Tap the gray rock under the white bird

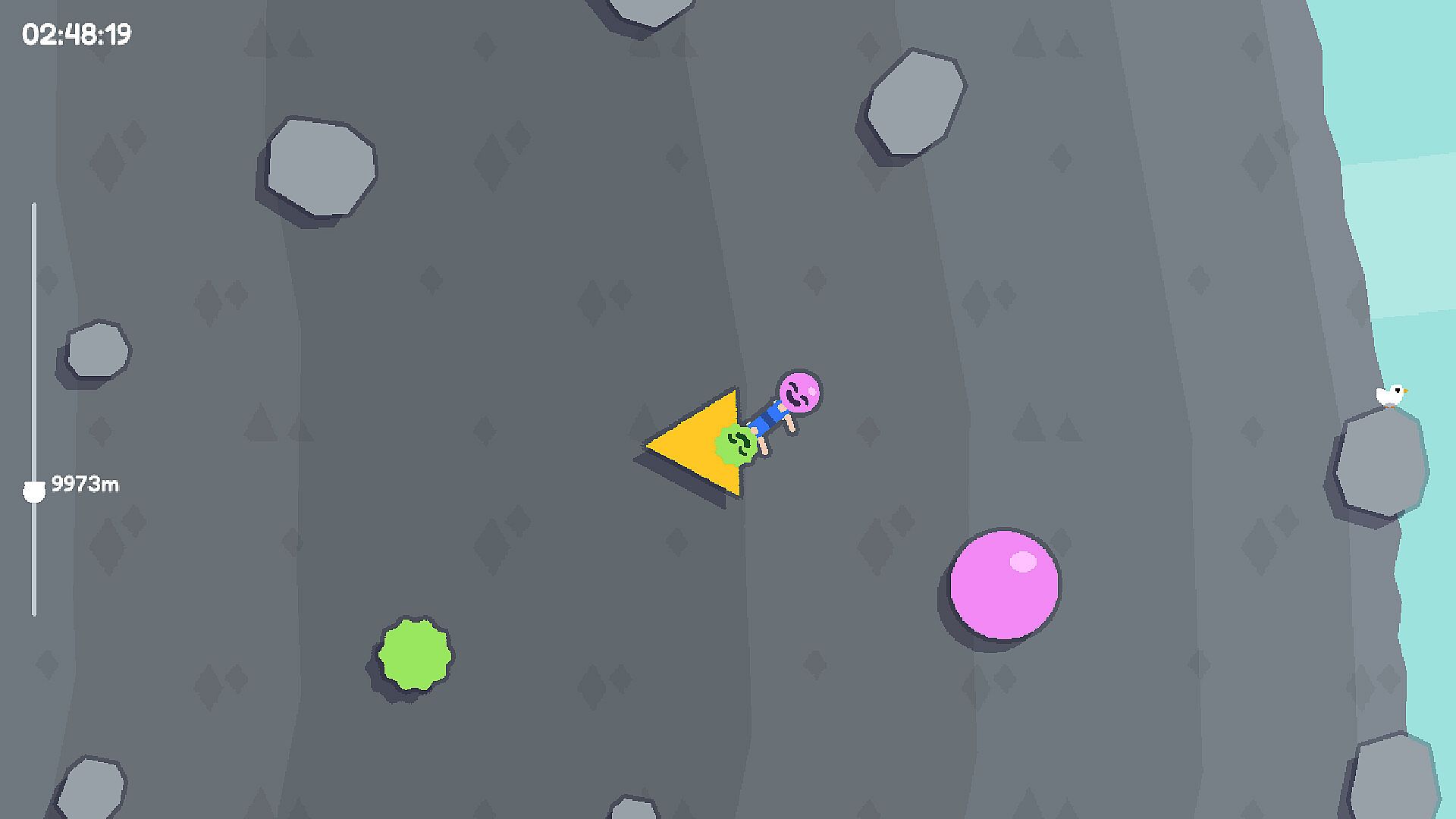coord(1382,463)
